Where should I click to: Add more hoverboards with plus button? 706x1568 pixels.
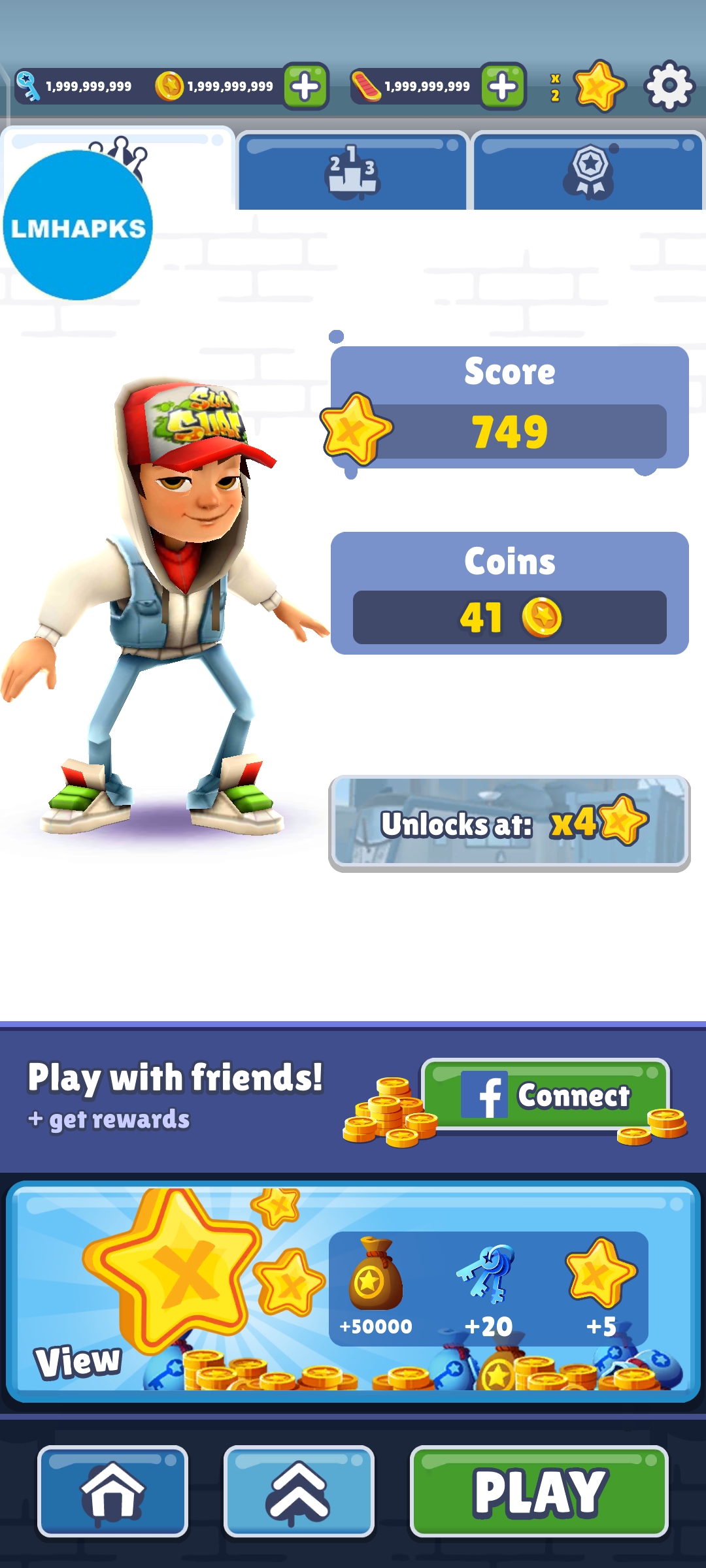coord(503,86)
